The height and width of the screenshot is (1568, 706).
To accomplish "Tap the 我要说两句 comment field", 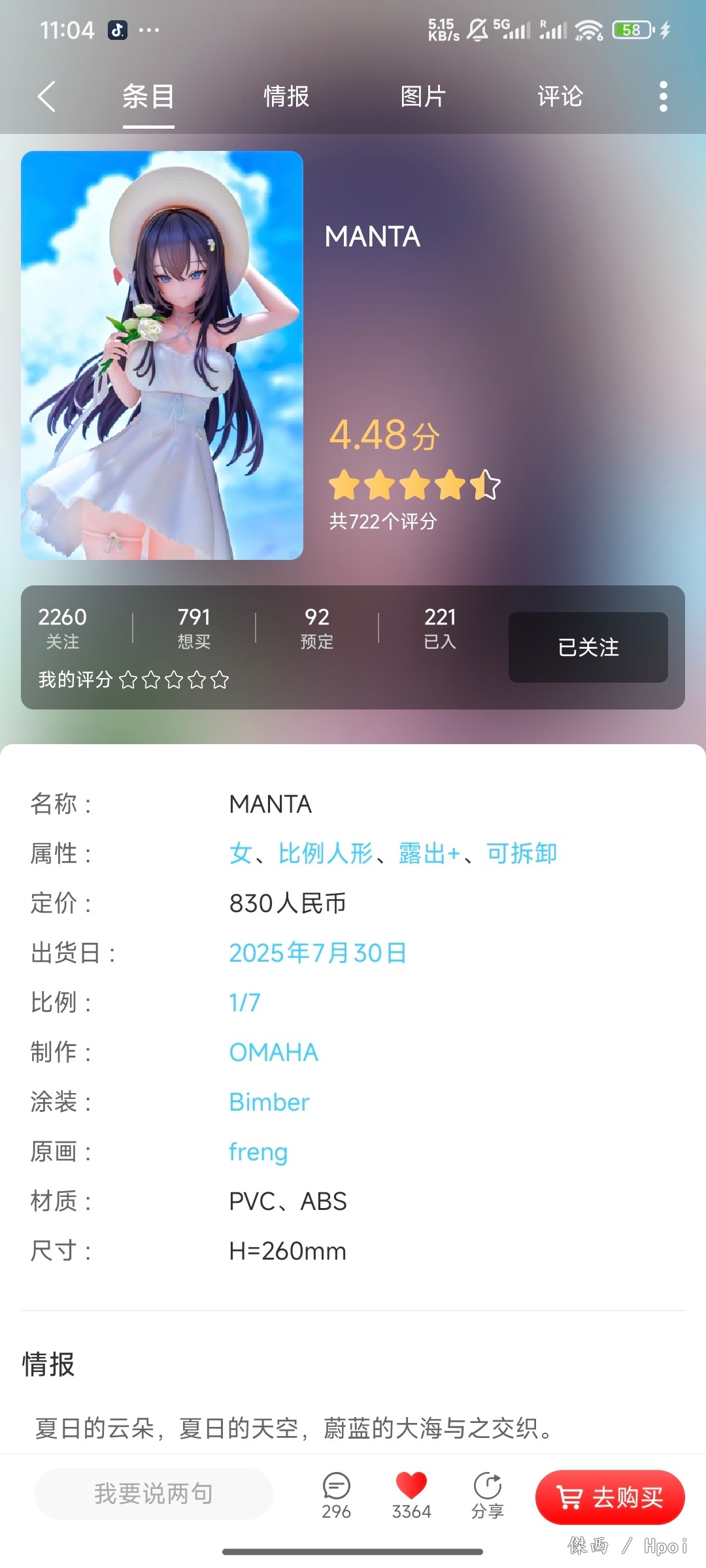I will (154, 1494).
